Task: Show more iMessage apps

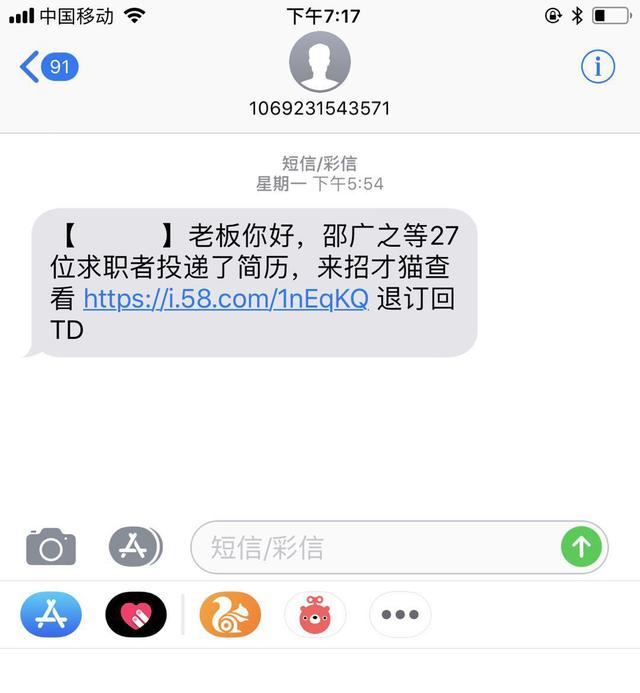Action: click(400, 615)
